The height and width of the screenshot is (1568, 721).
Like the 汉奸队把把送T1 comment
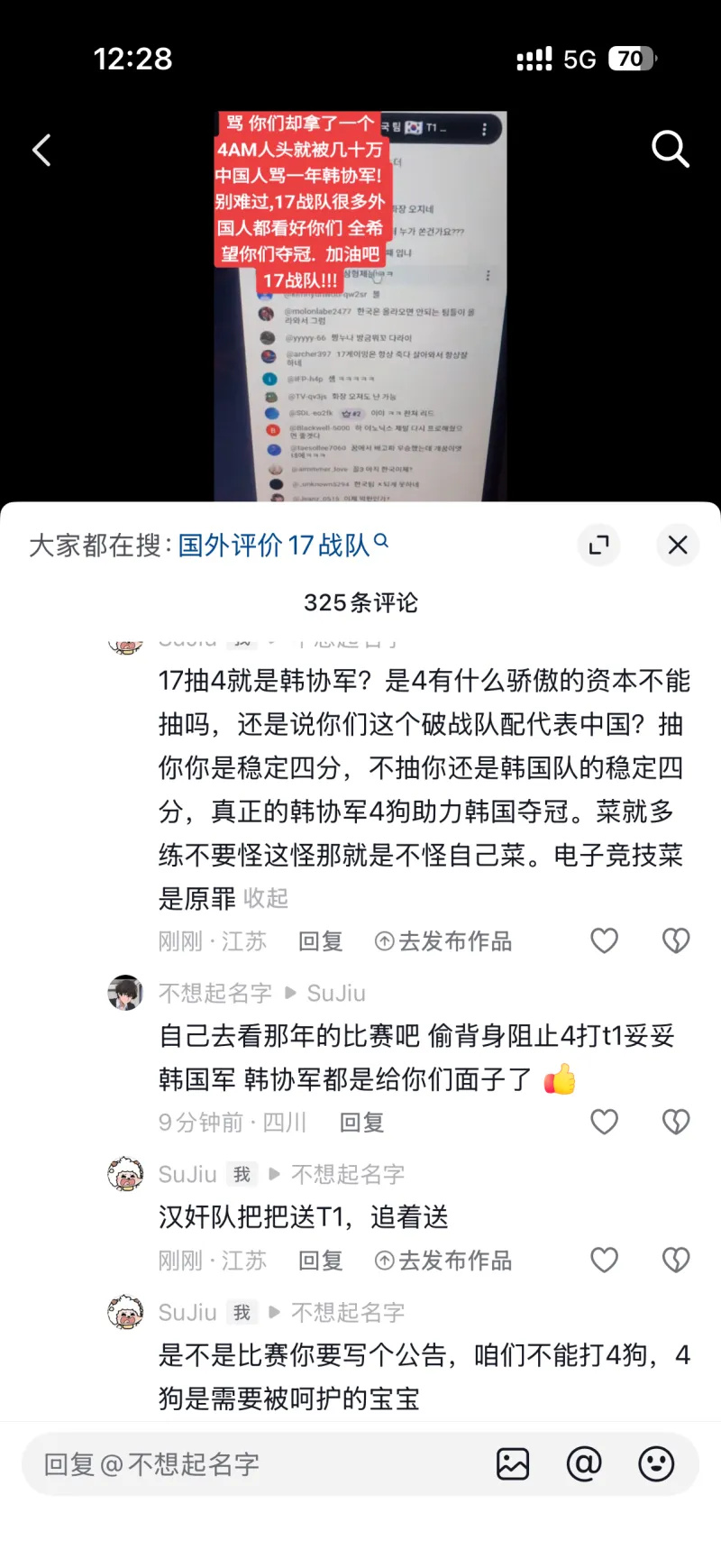tap(604, 1261)
